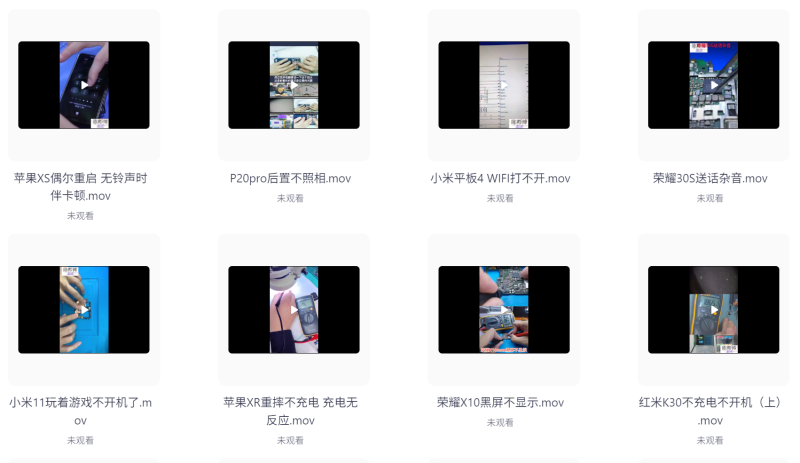Play the P20pro后置不照相.mov video

(x=294, y=85)
